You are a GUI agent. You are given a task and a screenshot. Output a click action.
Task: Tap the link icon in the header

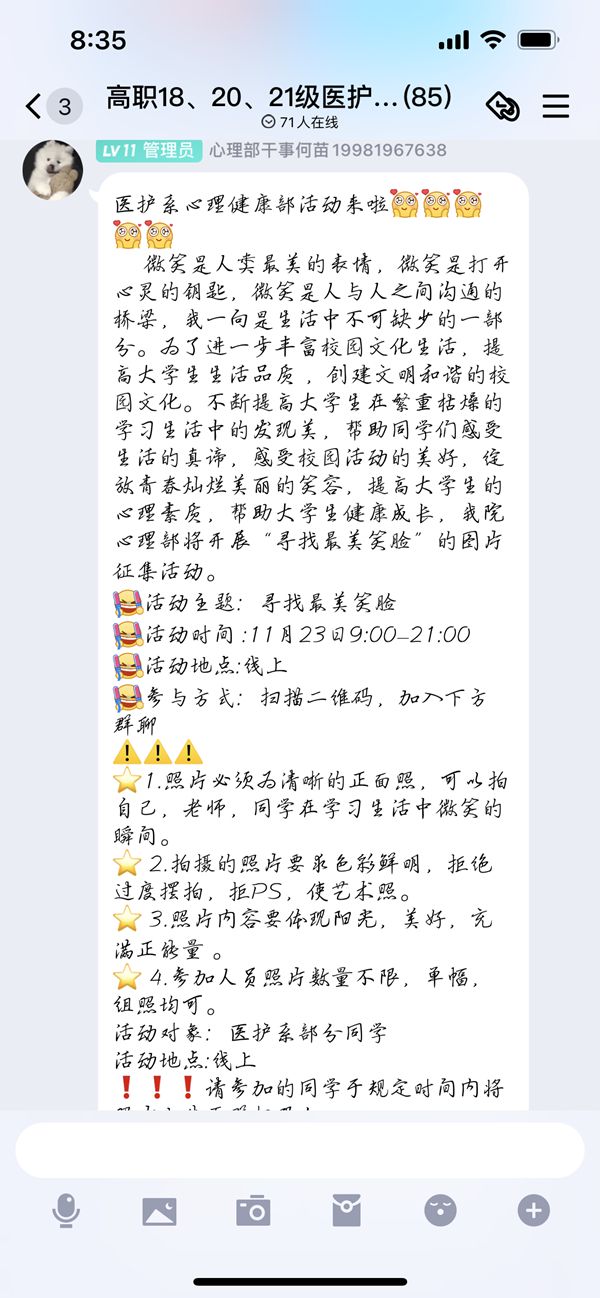point(503,106)
